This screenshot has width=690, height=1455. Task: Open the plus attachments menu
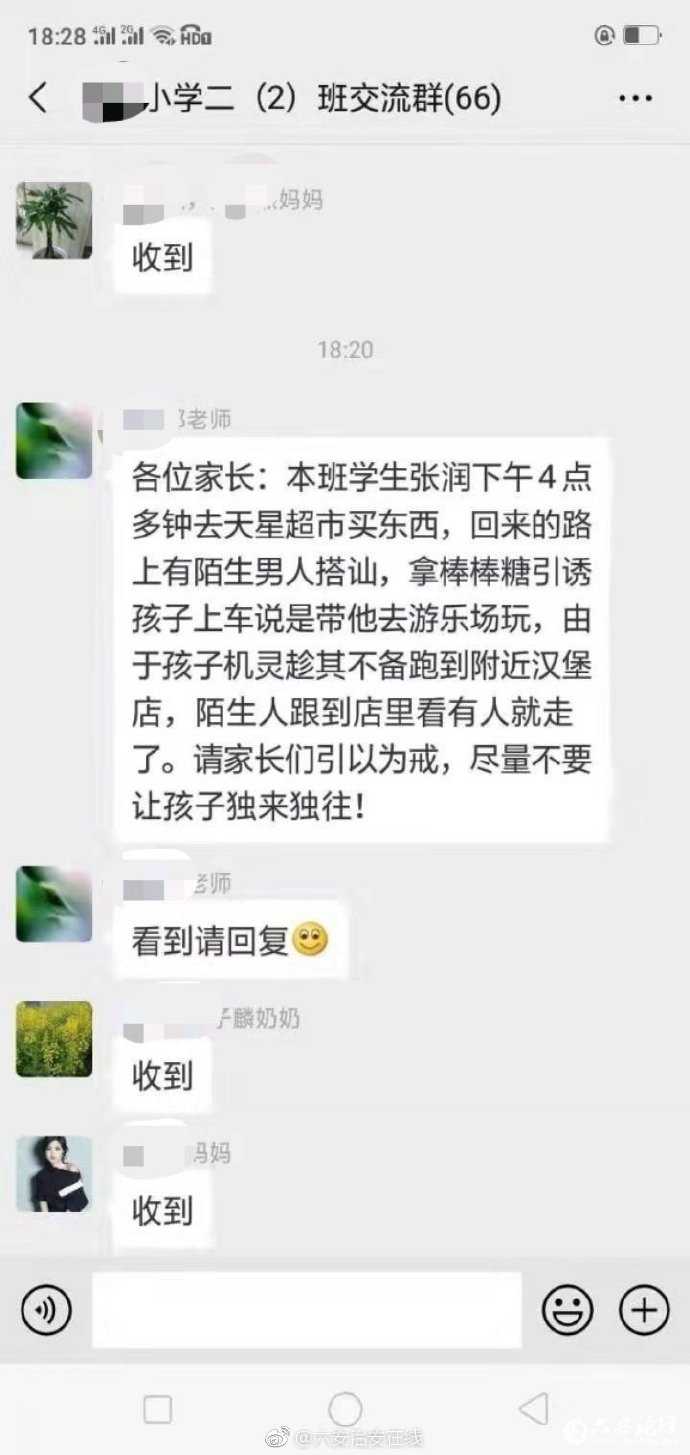click(x=644, y=1310)
